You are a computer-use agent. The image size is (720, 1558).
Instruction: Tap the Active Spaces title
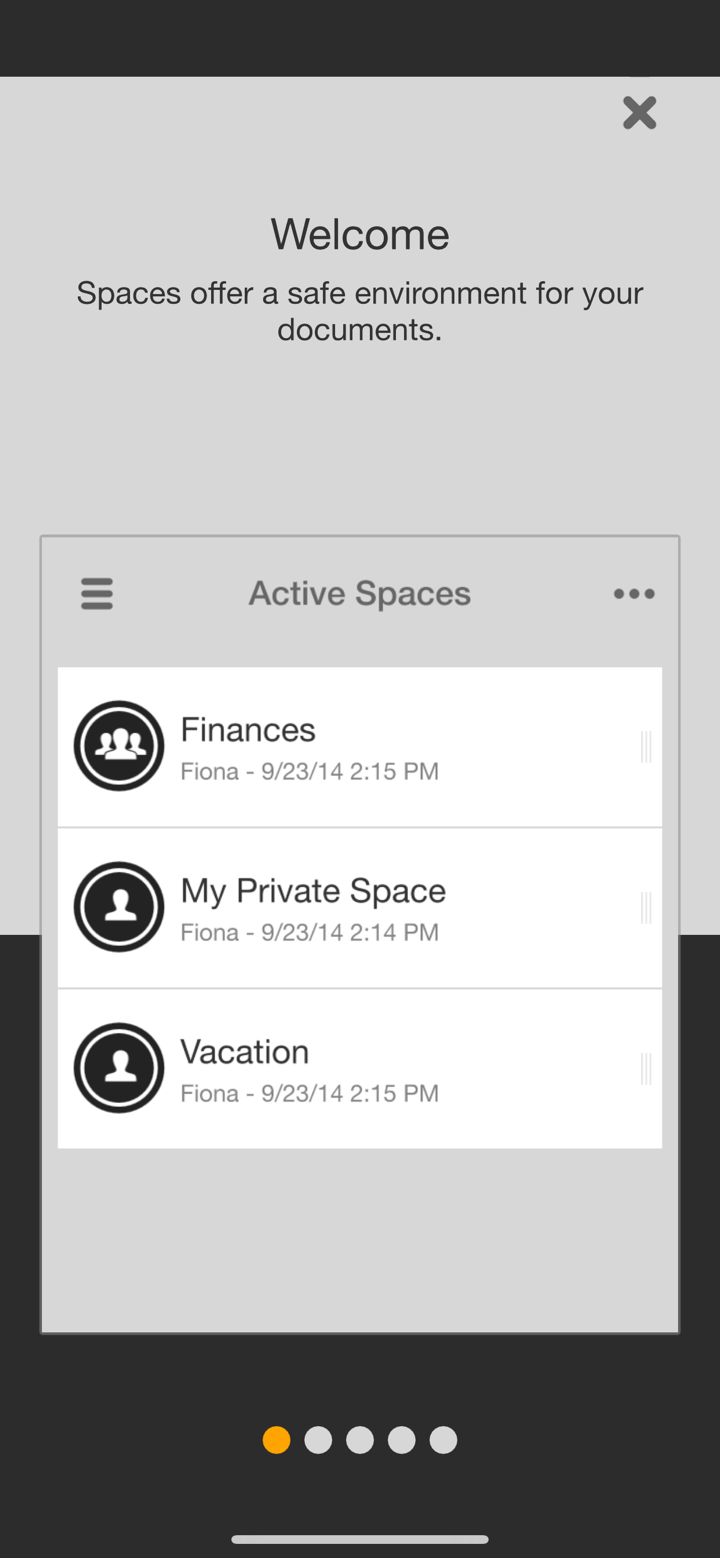click(360, 593)
